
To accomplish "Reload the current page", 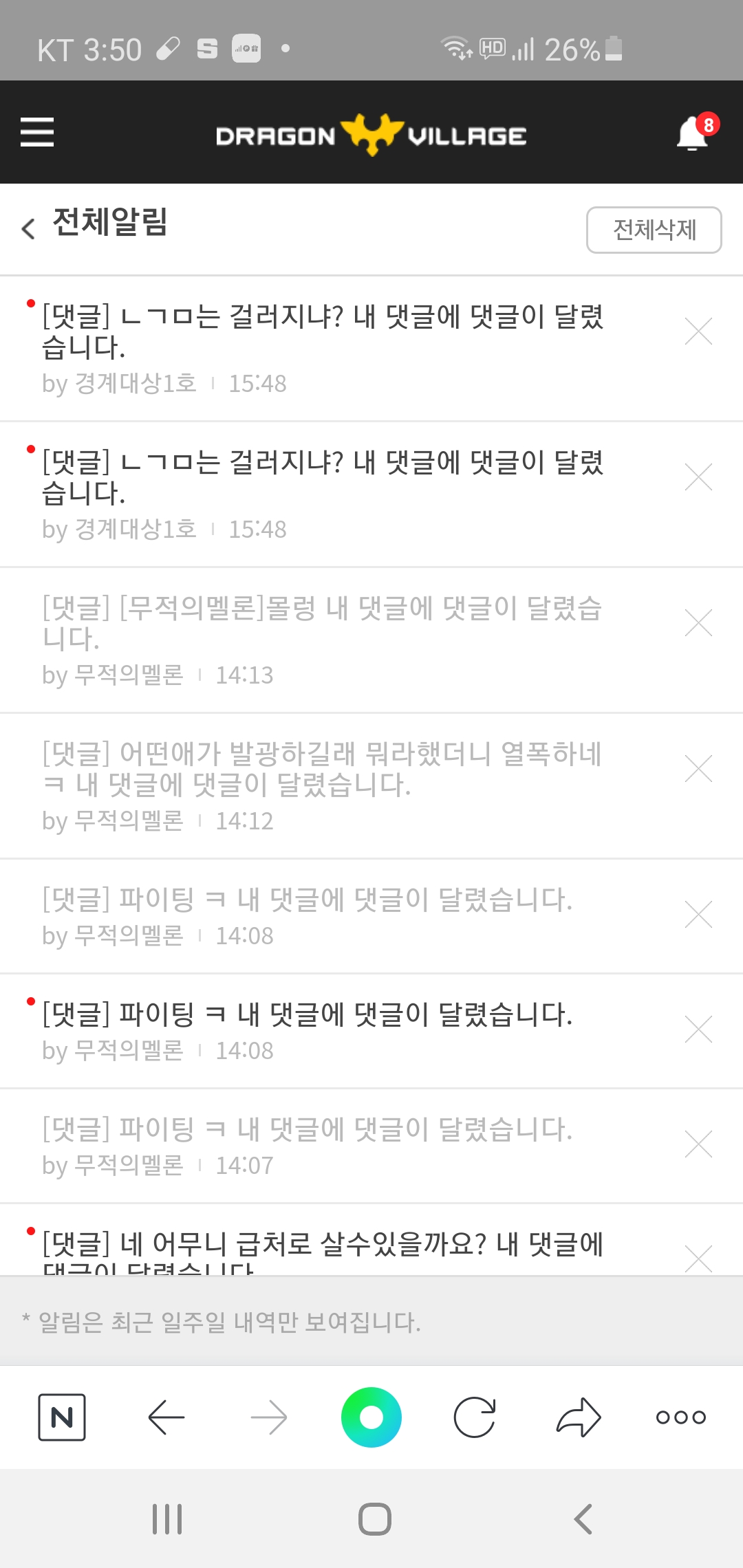I will (x=475, y=1417).
